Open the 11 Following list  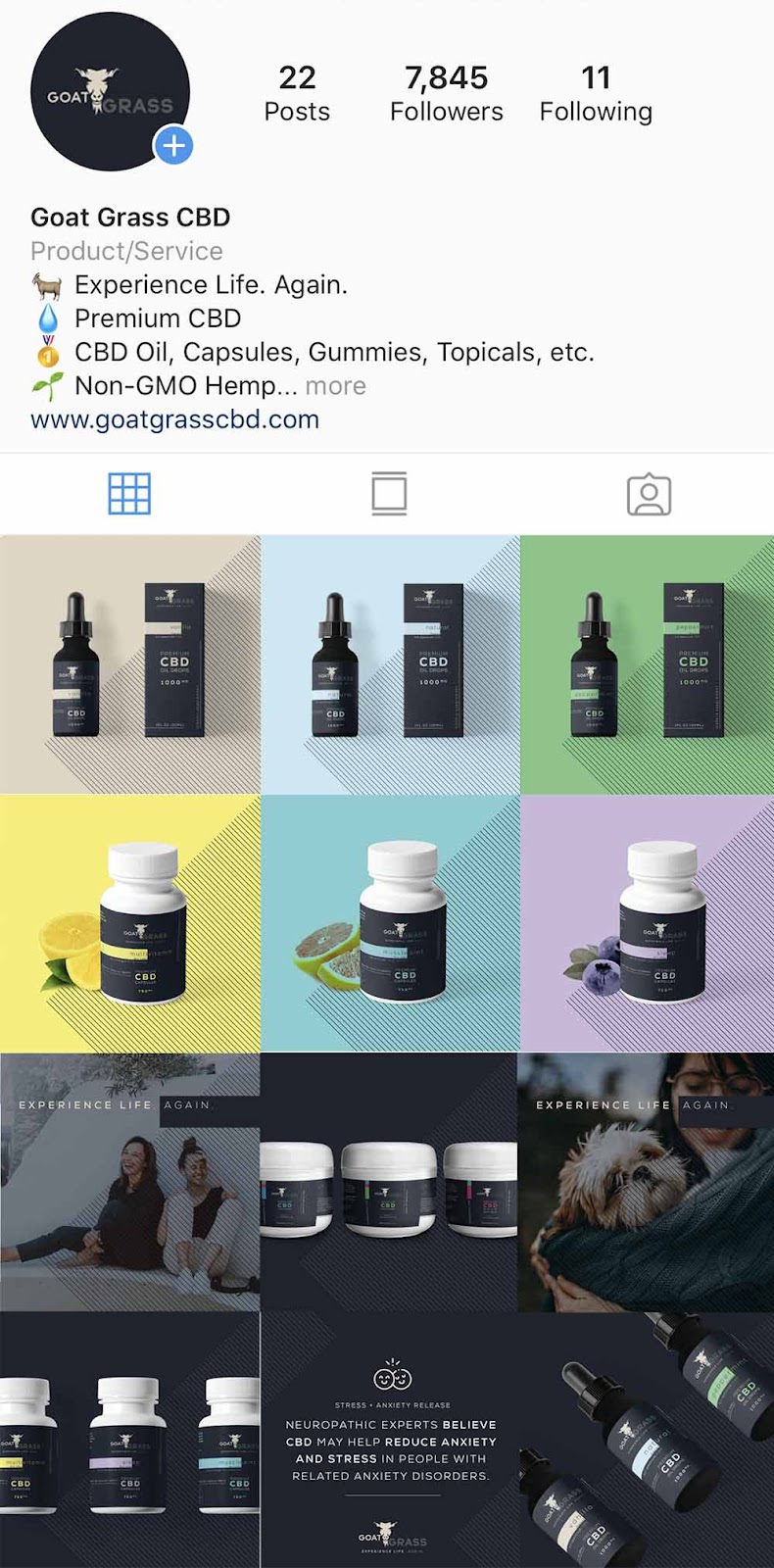pyautogui.click(x=596, y=94)
